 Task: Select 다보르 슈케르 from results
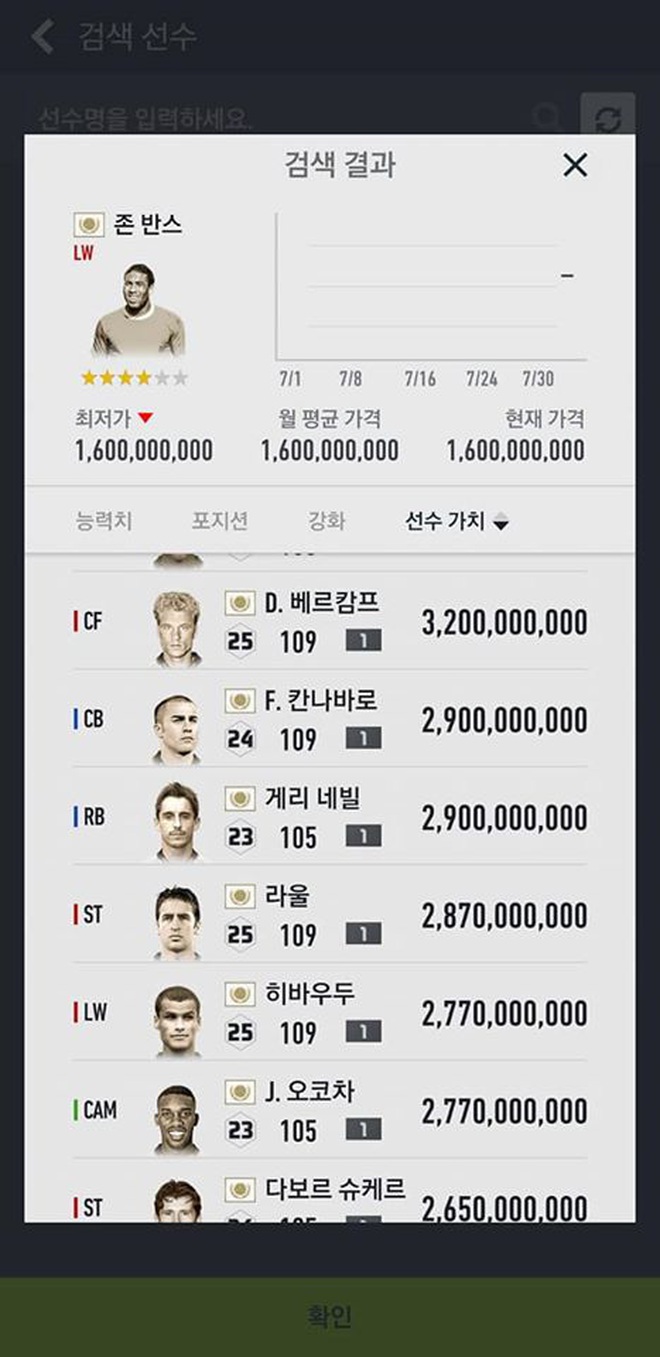tap(330, 1200)
